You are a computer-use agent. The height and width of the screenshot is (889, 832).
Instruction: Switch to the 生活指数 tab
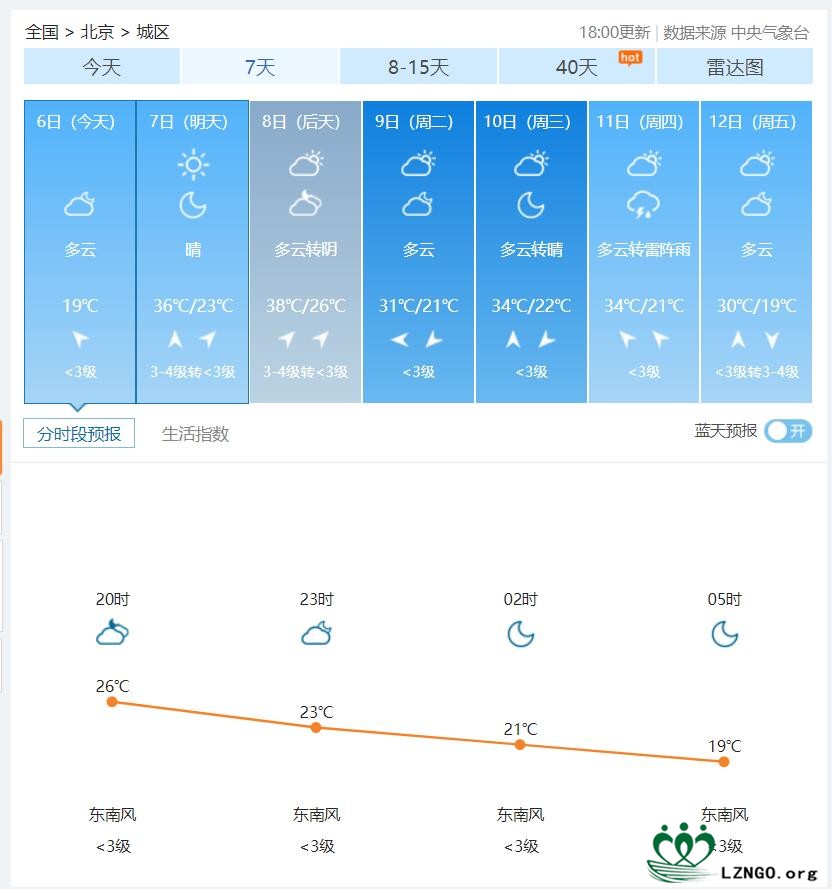pos(196,433)
